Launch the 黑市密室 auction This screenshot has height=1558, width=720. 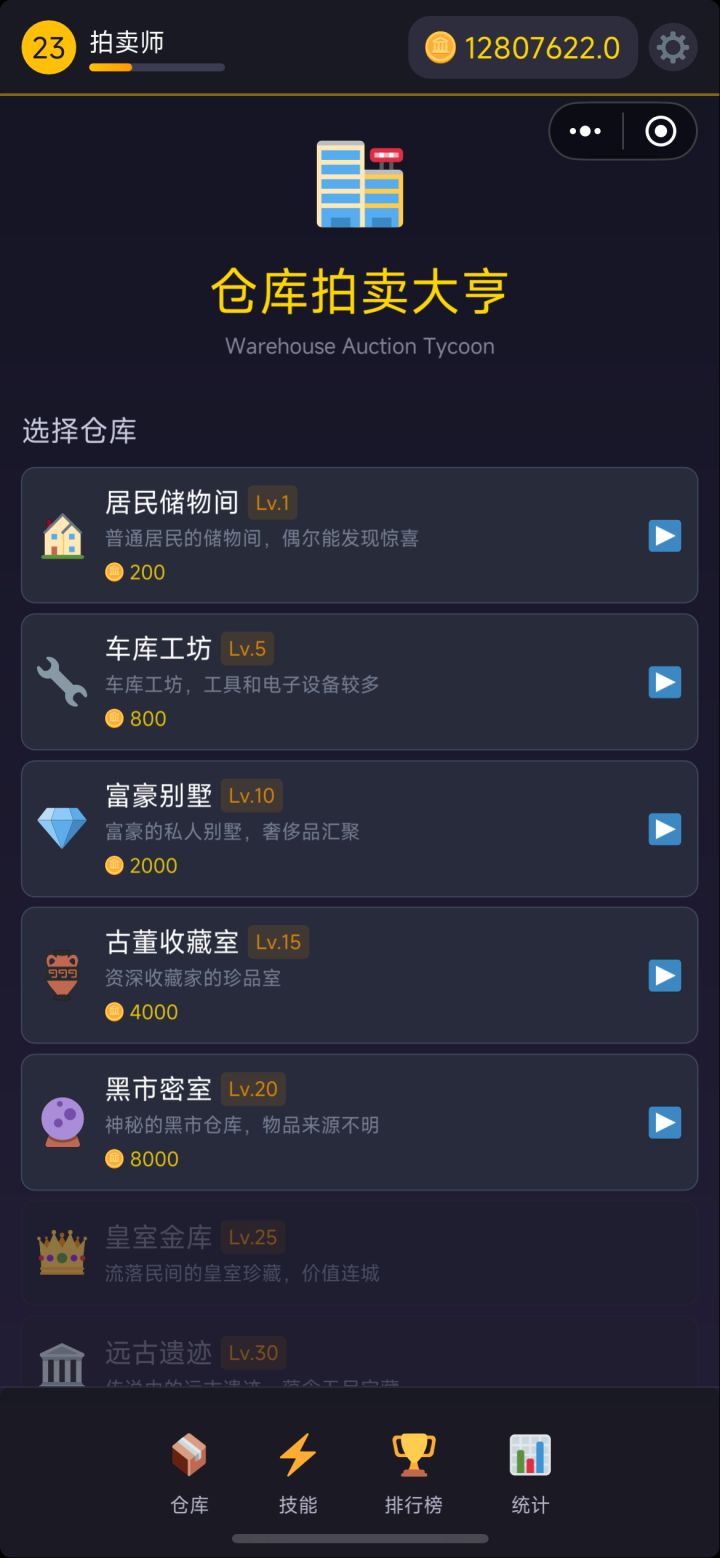(664, 1122)
